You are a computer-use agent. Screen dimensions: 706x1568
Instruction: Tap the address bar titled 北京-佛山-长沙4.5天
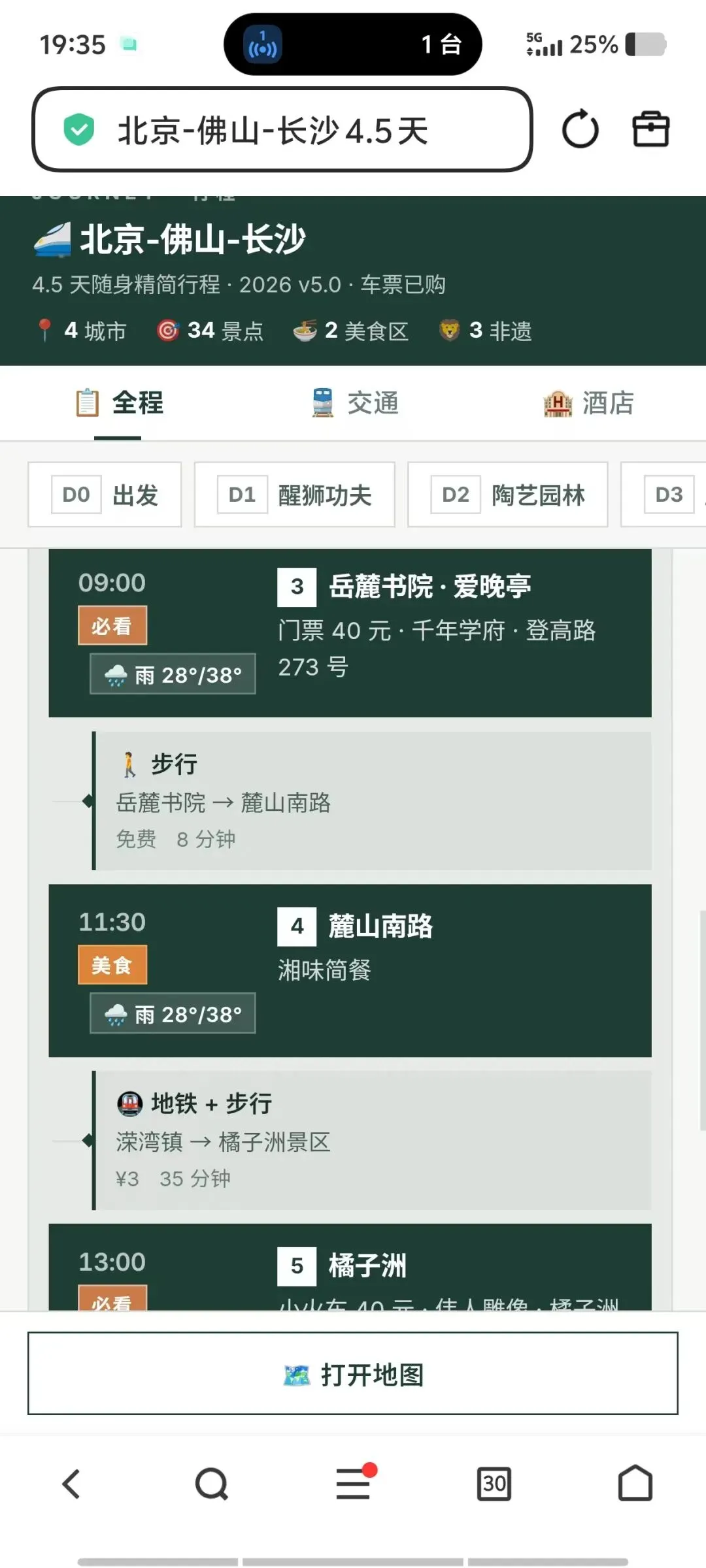[282, 129]
